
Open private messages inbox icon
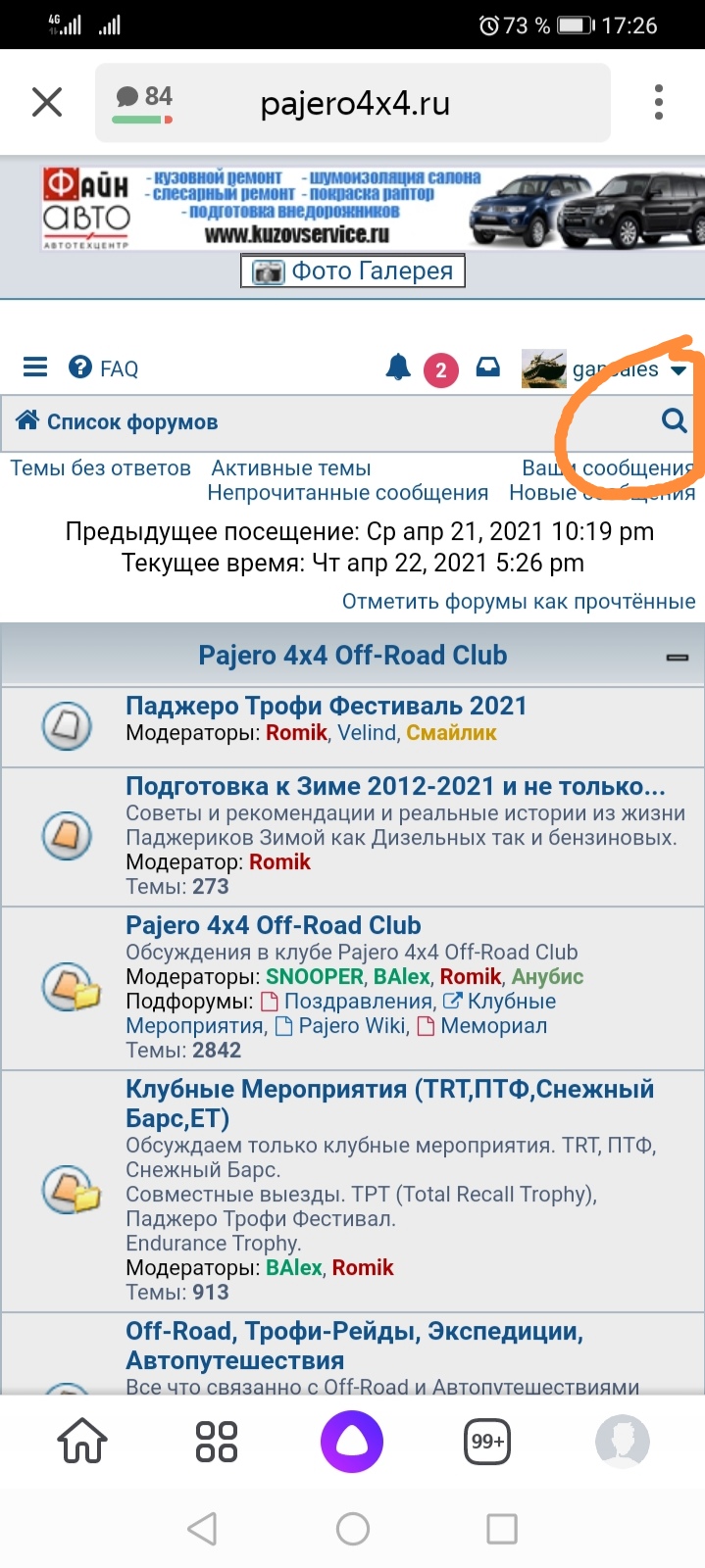[487, 367]
